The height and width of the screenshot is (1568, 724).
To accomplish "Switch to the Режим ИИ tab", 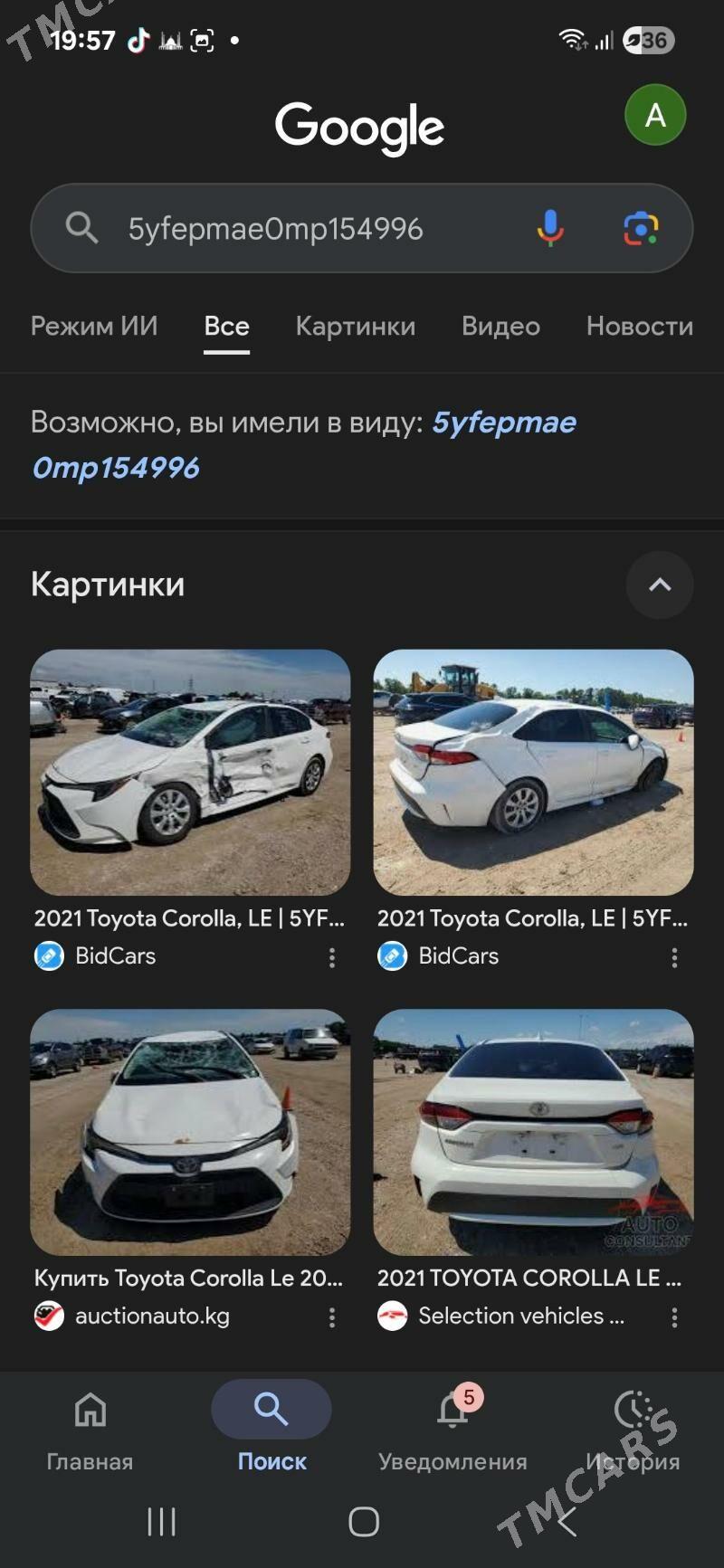I will click(x=94, y=326).
